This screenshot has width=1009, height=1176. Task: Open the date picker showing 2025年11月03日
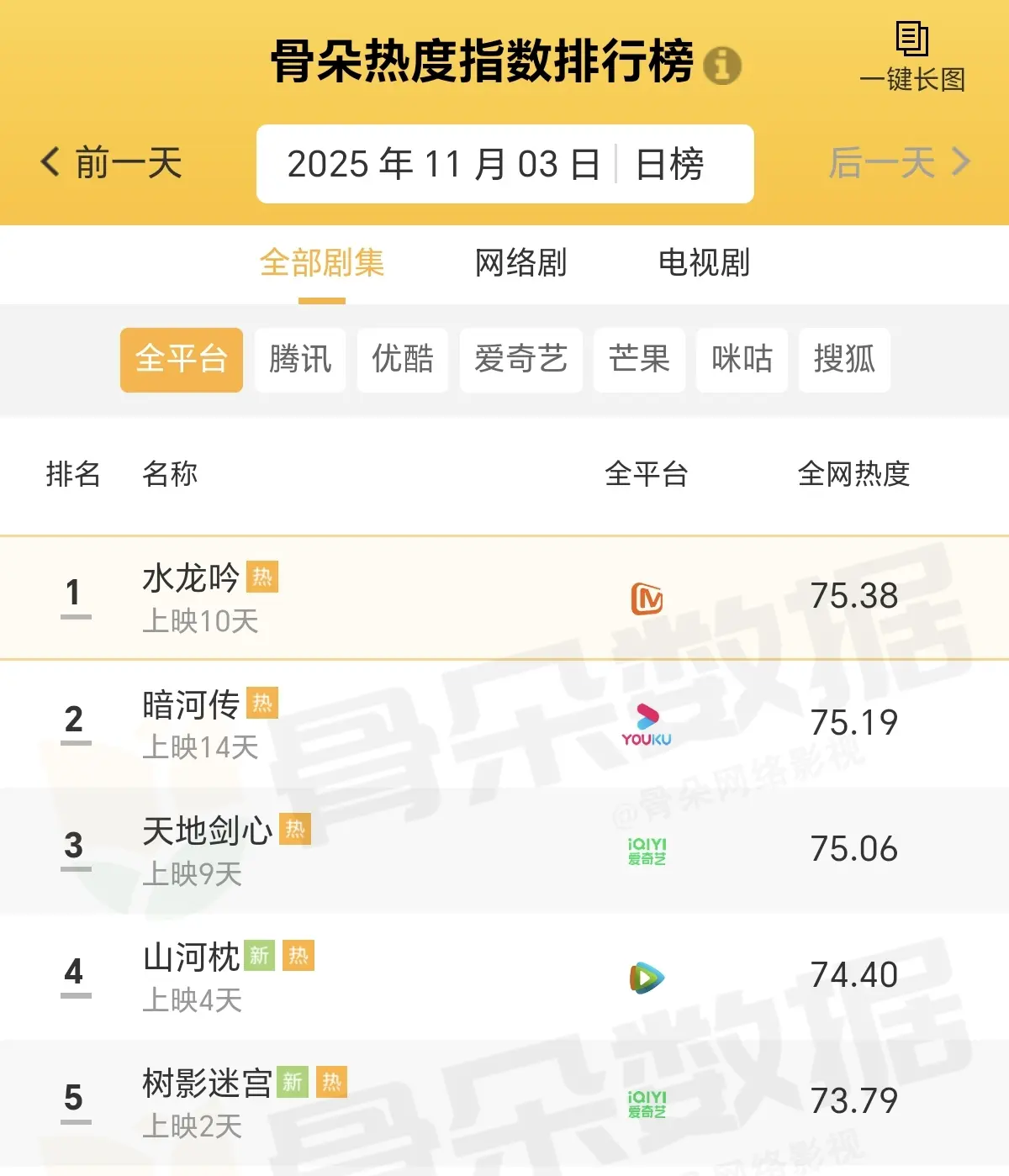[x=443, y=164]
